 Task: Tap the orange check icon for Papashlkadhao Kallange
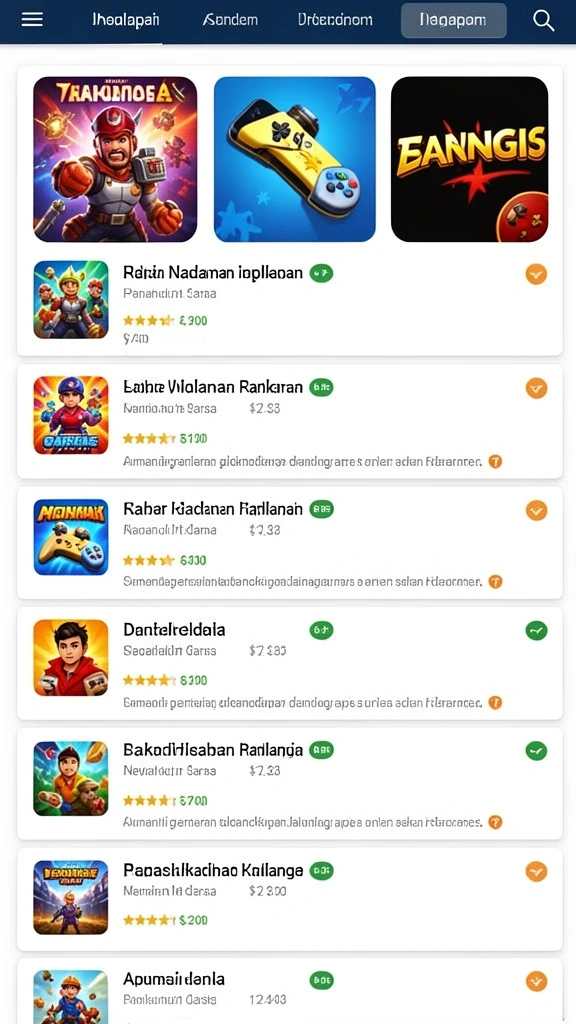(536, 871)
